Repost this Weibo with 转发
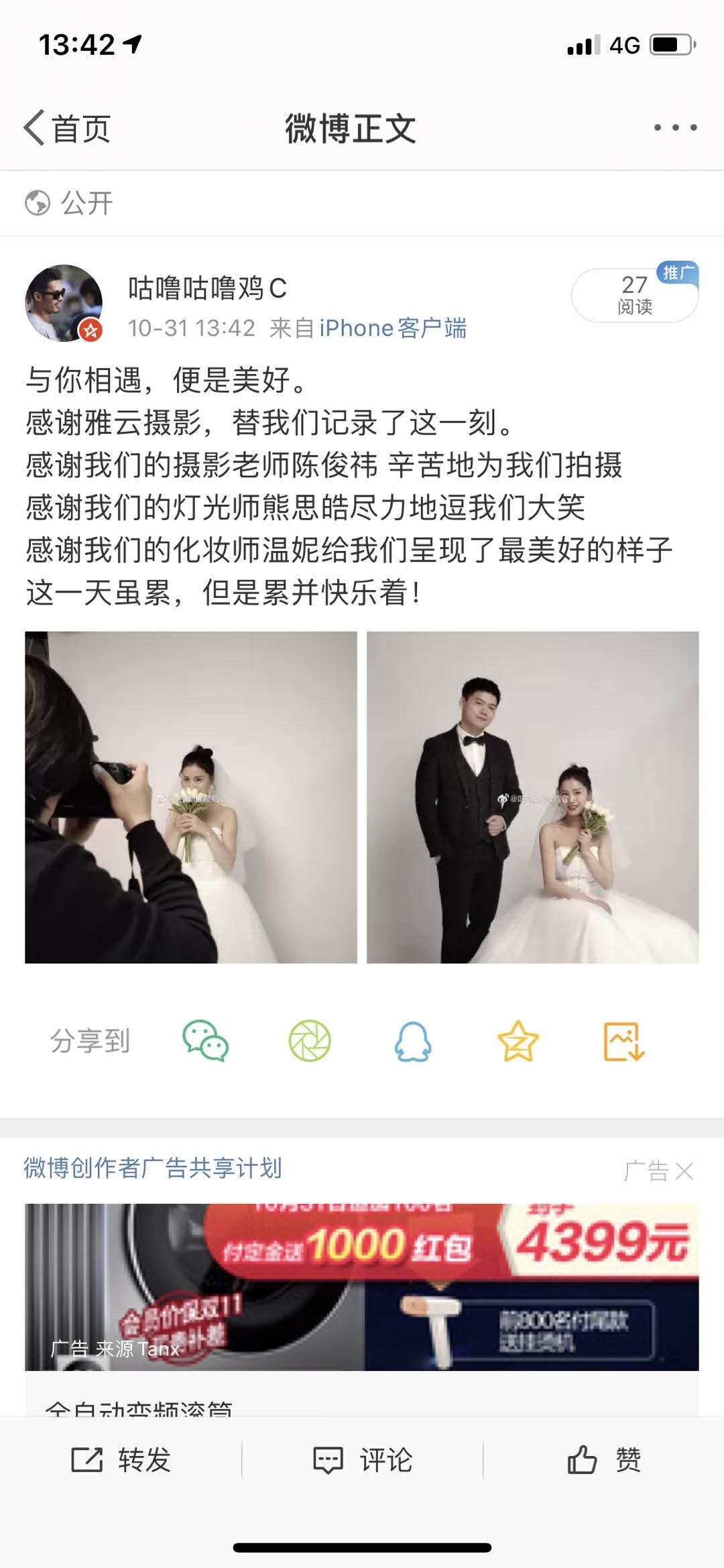 click(x=121, y=1459)
